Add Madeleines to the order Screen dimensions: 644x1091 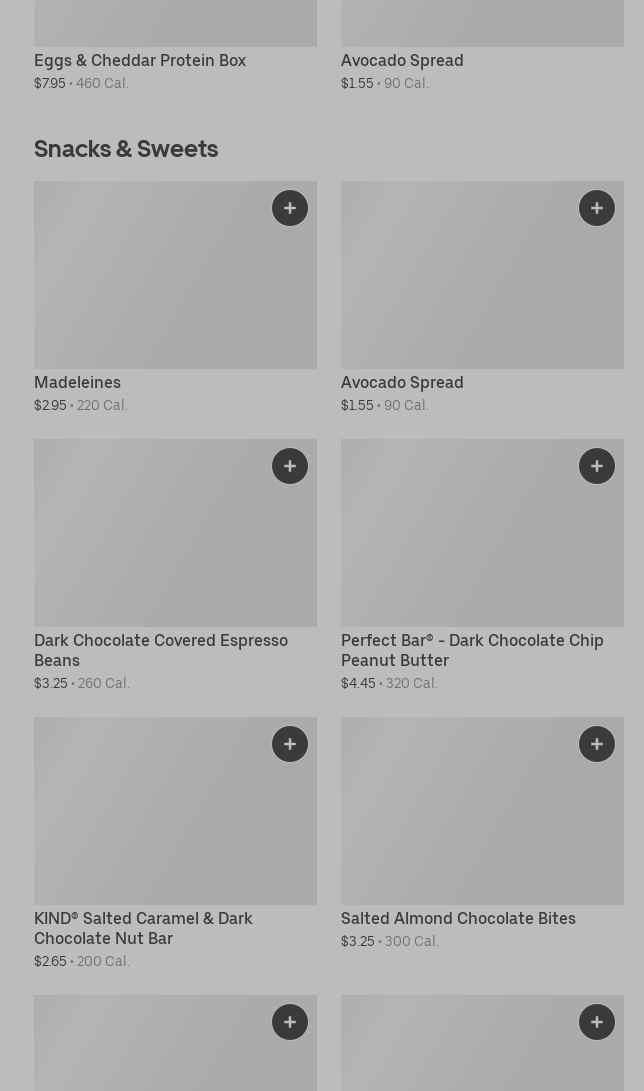(x=290, y=208)
